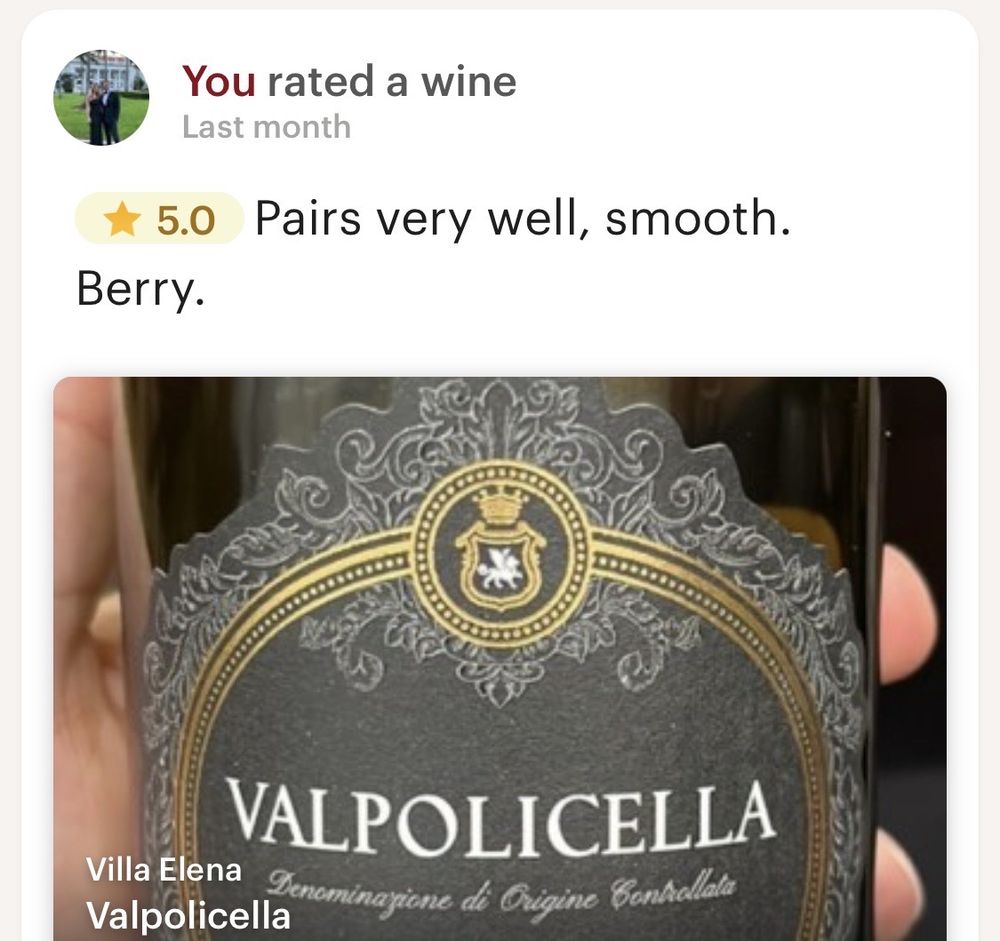The image size is (1000, 941).
Task: Tap the "You" profile name link
Action: pyautogui.click(x=219, y=82)
